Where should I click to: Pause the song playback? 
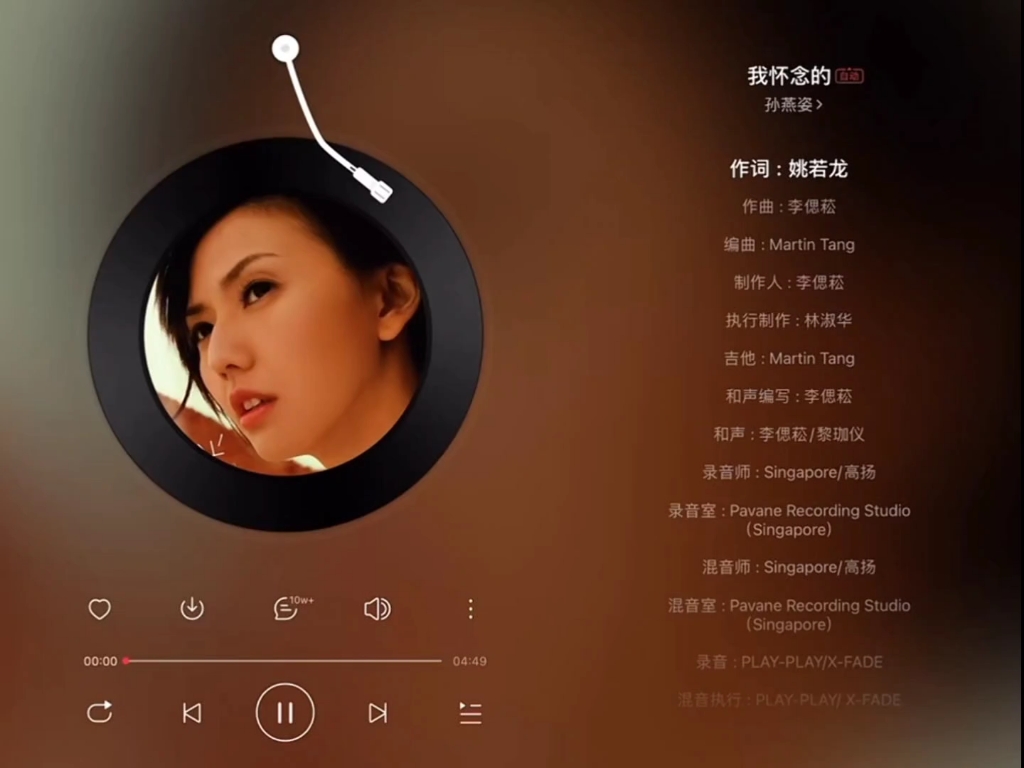click(285, 712)
